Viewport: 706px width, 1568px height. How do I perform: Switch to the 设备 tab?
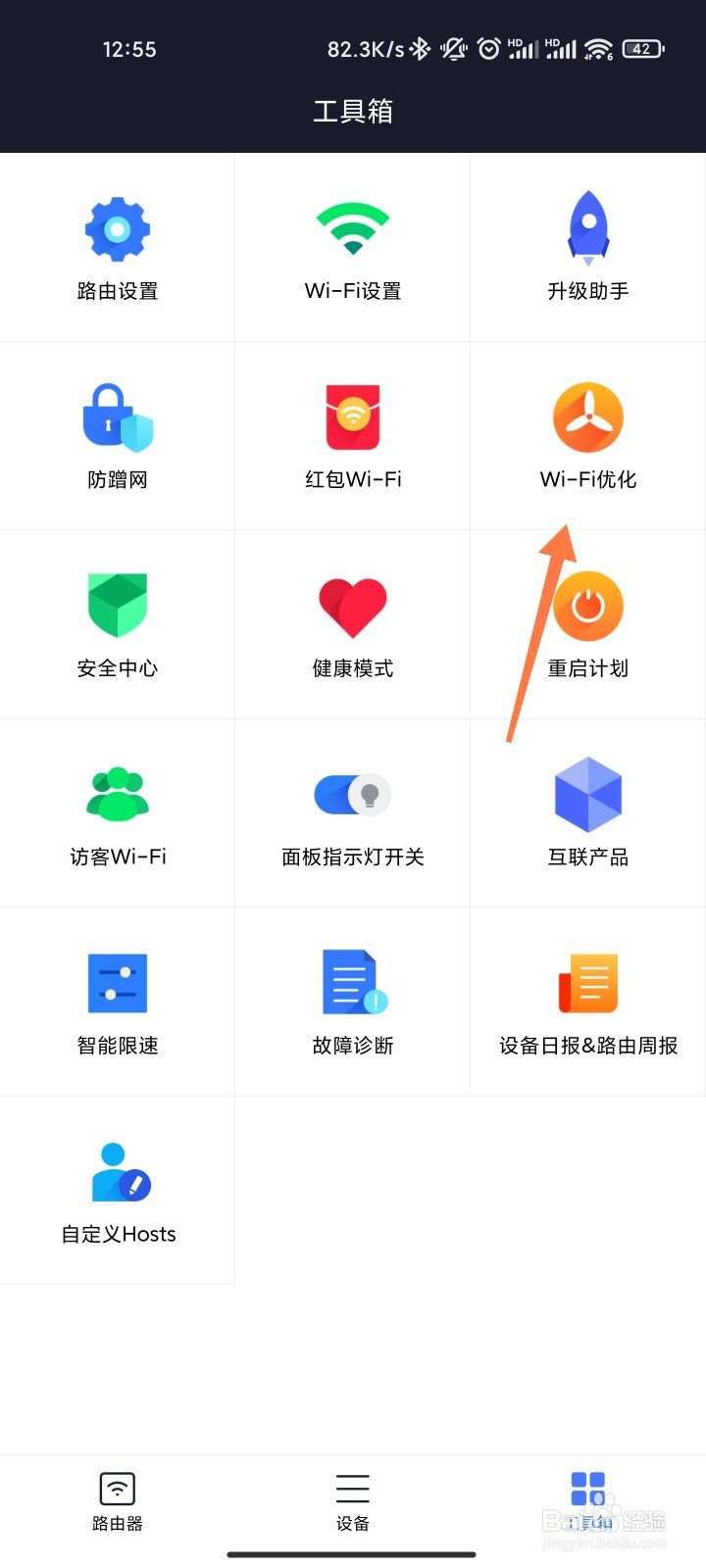[353, 1502]
